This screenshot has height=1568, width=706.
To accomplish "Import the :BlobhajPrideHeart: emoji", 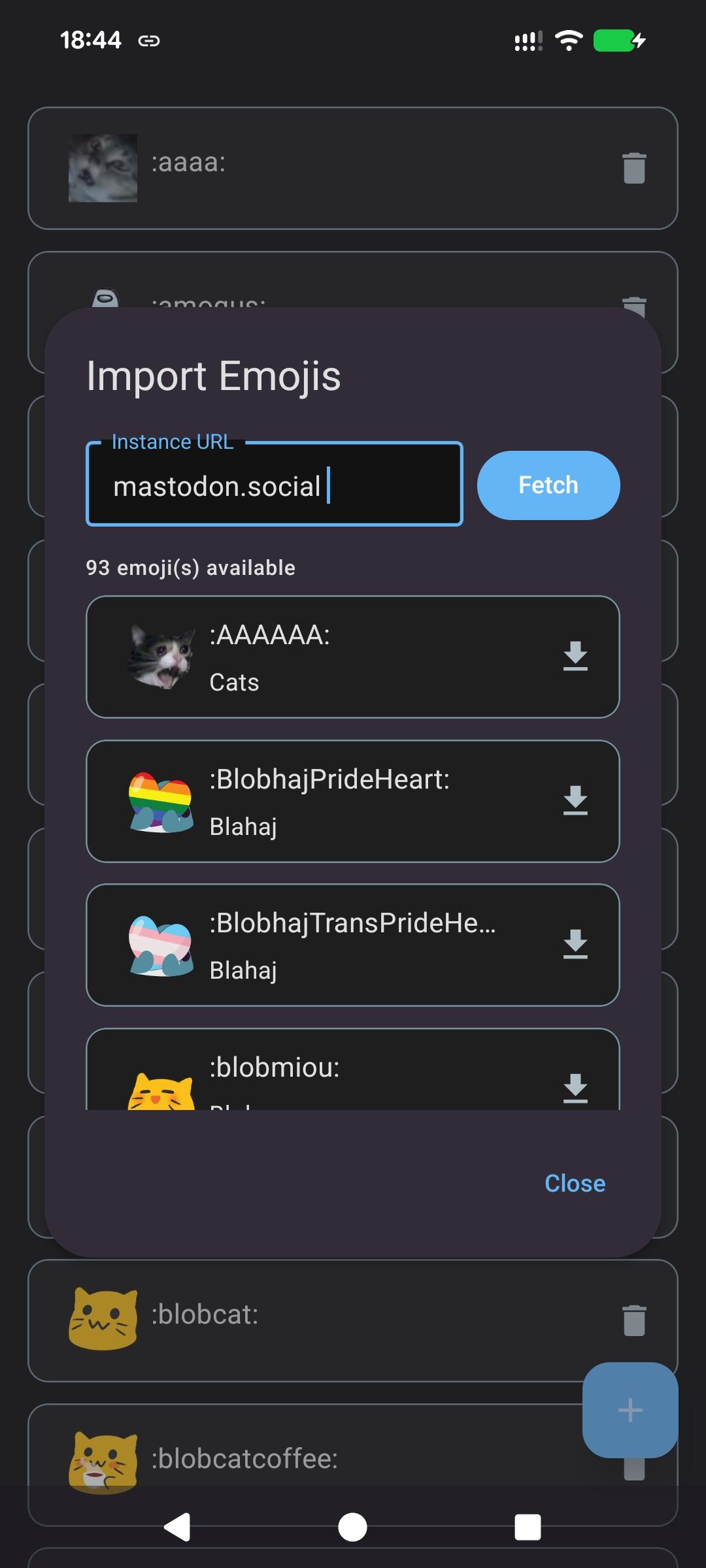I will point(575,800).
